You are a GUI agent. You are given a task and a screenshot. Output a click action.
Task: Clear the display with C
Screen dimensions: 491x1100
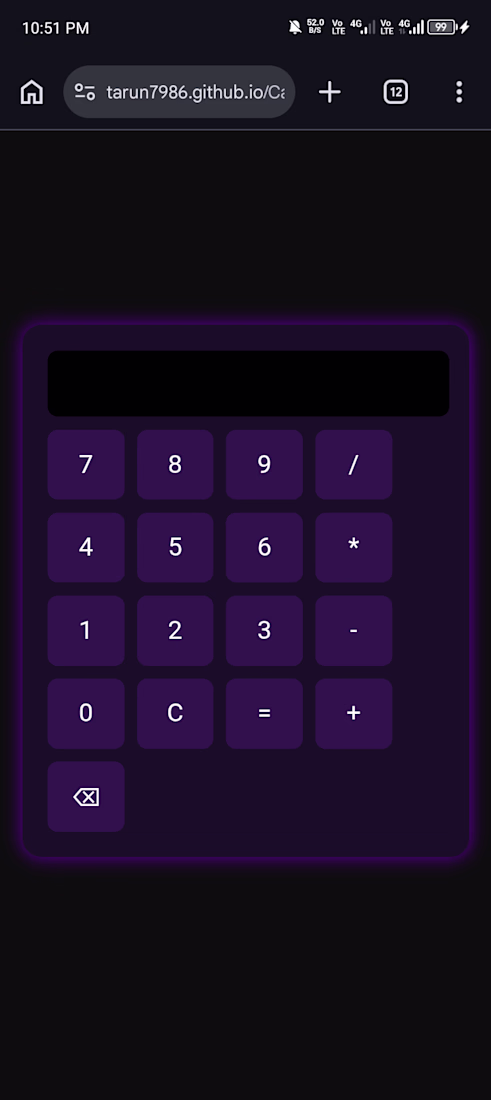[x=175, y=713]
